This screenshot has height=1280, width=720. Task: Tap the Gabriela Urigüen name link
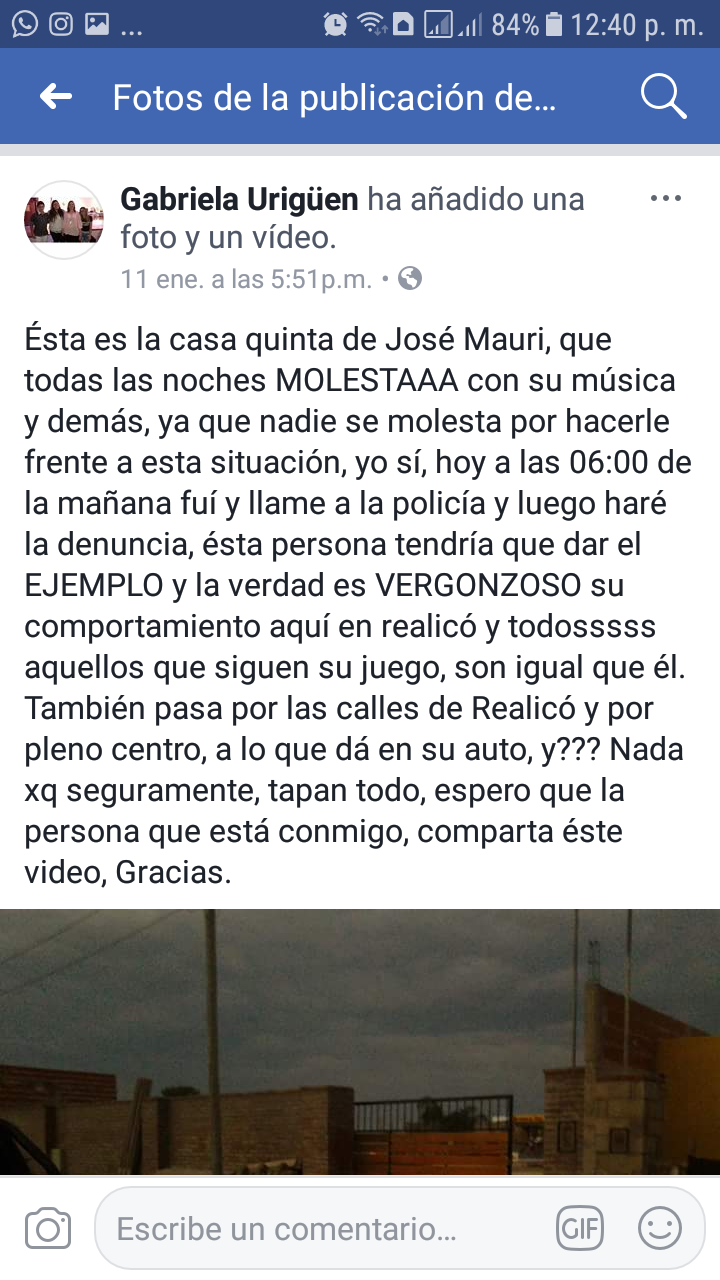(239, 200)
